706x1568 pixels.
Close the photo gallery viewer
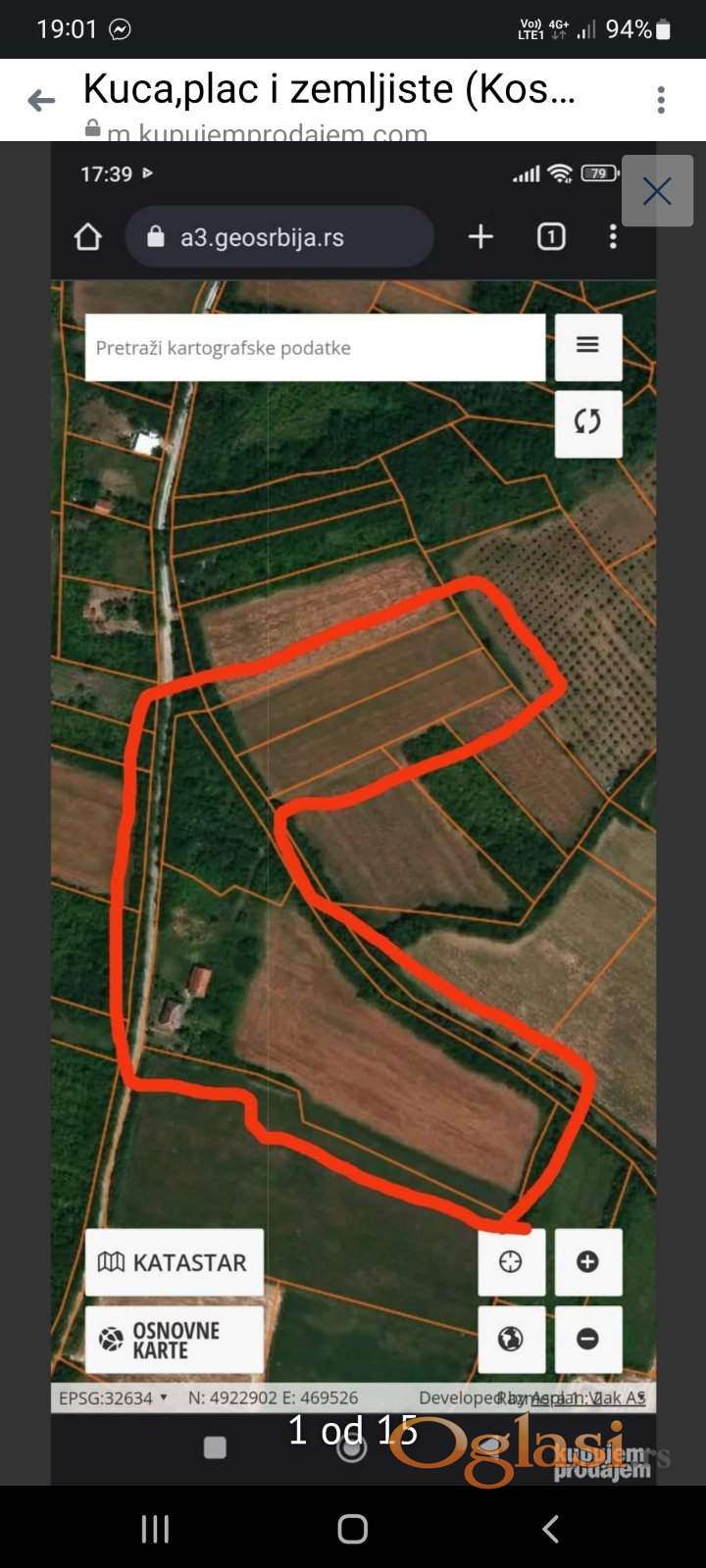click(x=656, y=191)
